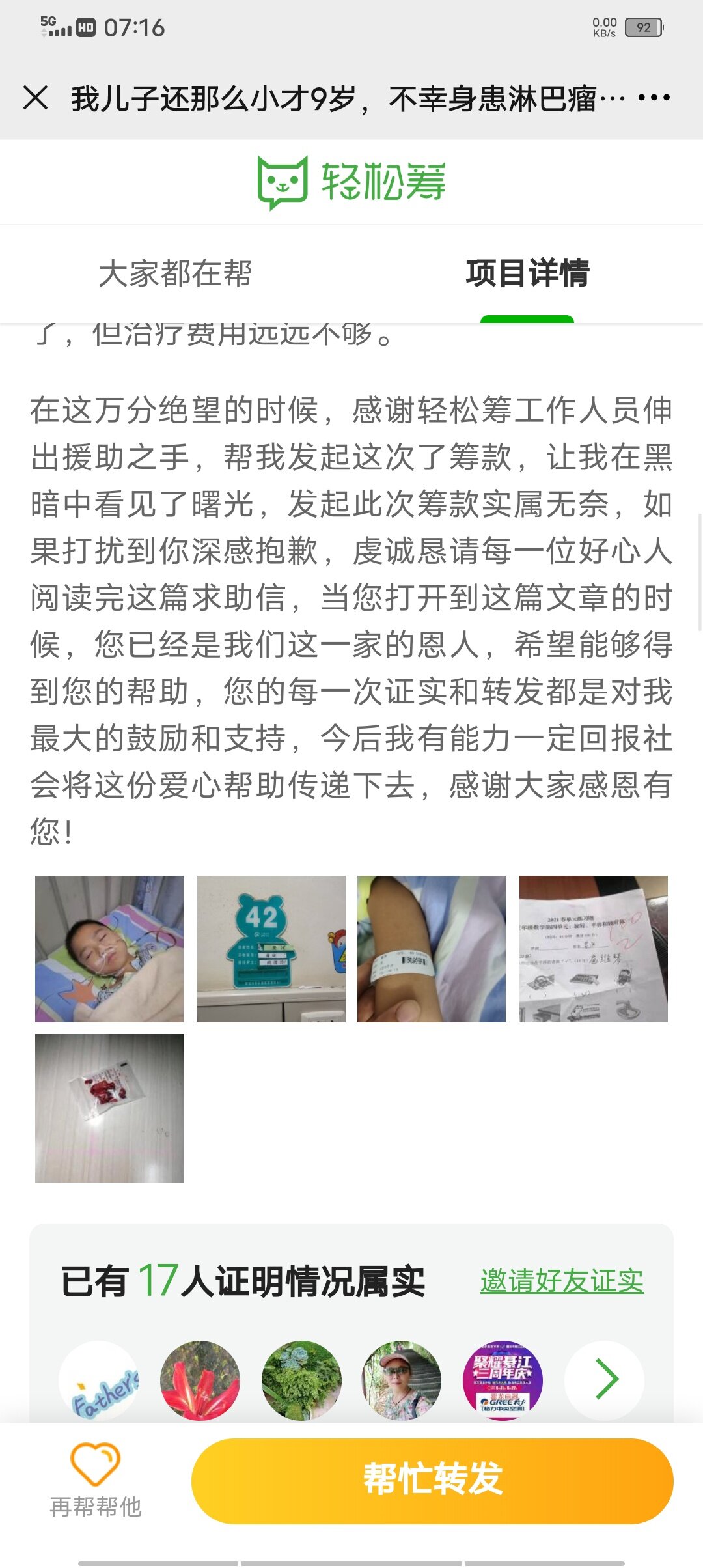Open photo of boy lying in bed
703x1568 pixels.
[109, 949]
